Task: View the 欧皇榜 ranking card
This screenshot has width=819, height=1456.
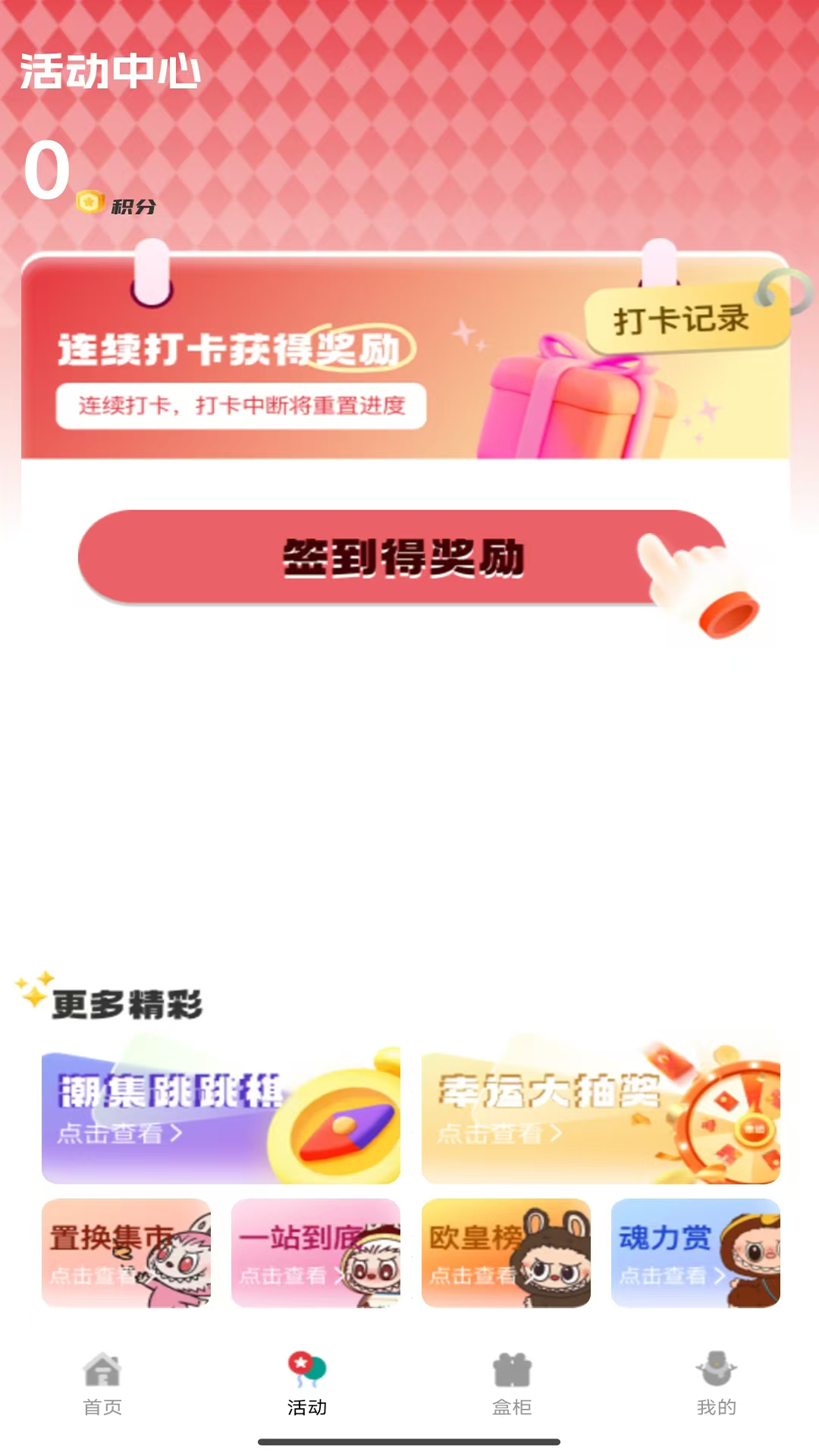Action: [506, 1253]
